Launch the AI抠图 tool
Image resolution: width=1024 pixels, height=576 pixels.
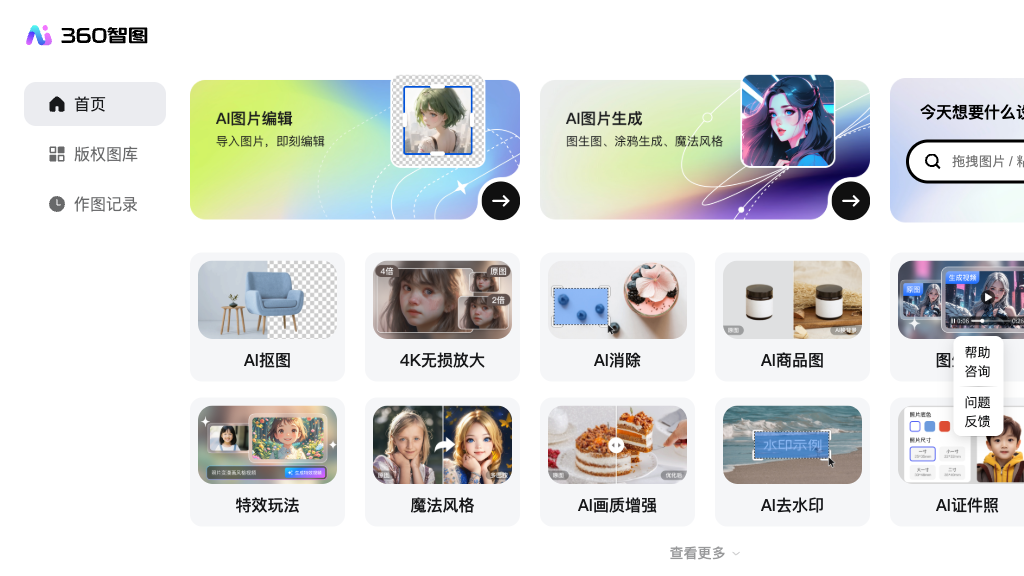pos(267,316)
